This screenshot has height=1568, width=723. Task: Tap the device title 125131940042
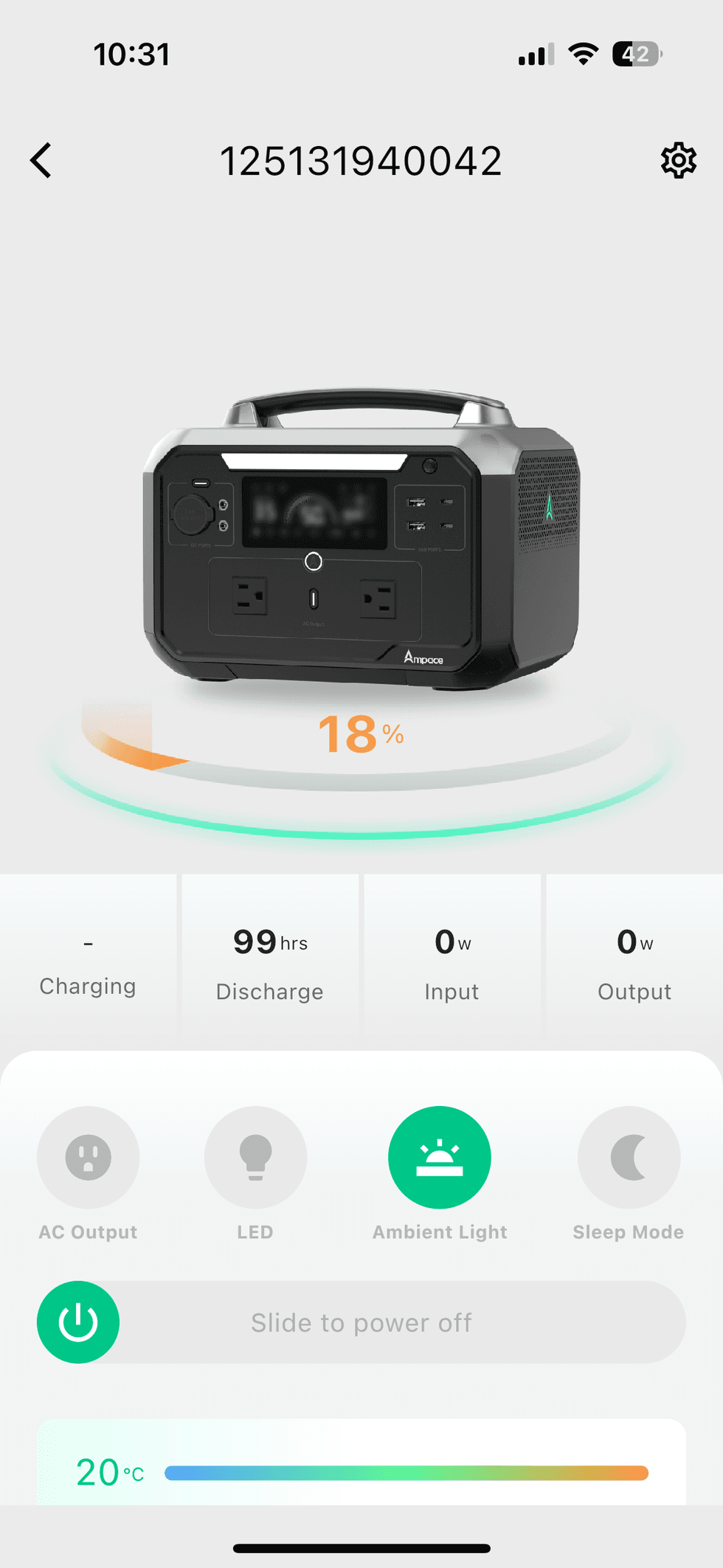click(x=361, y=159)
